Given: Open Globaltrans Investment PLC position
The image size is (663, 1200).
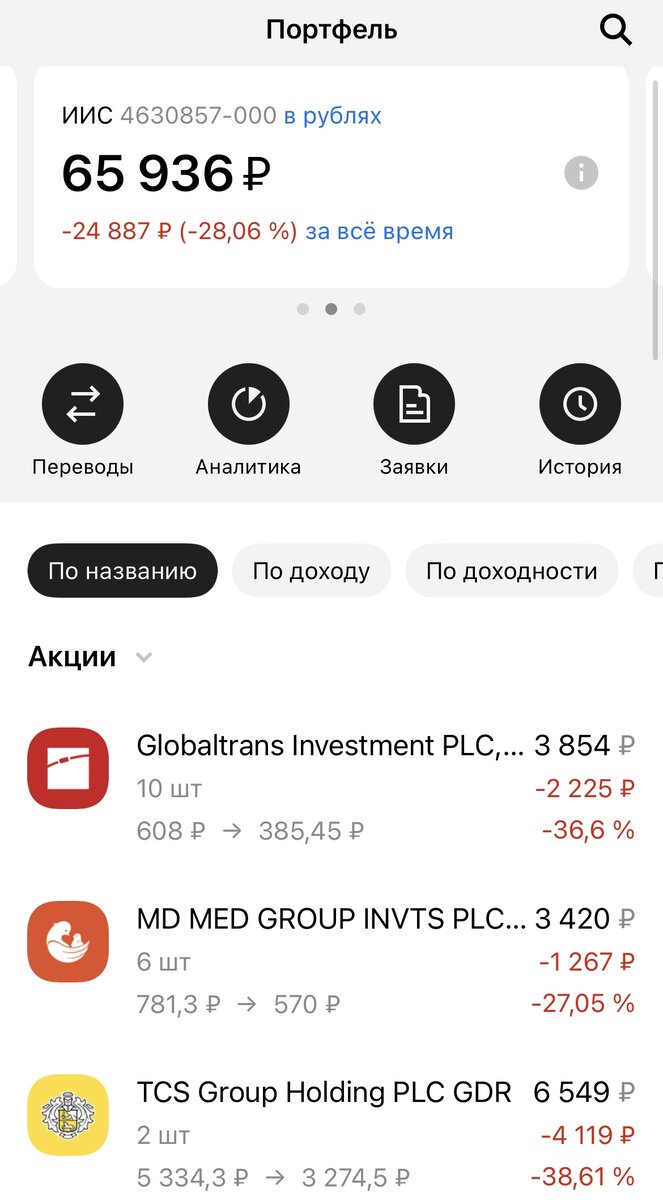Looking at the screenshot, I should 330,788.
